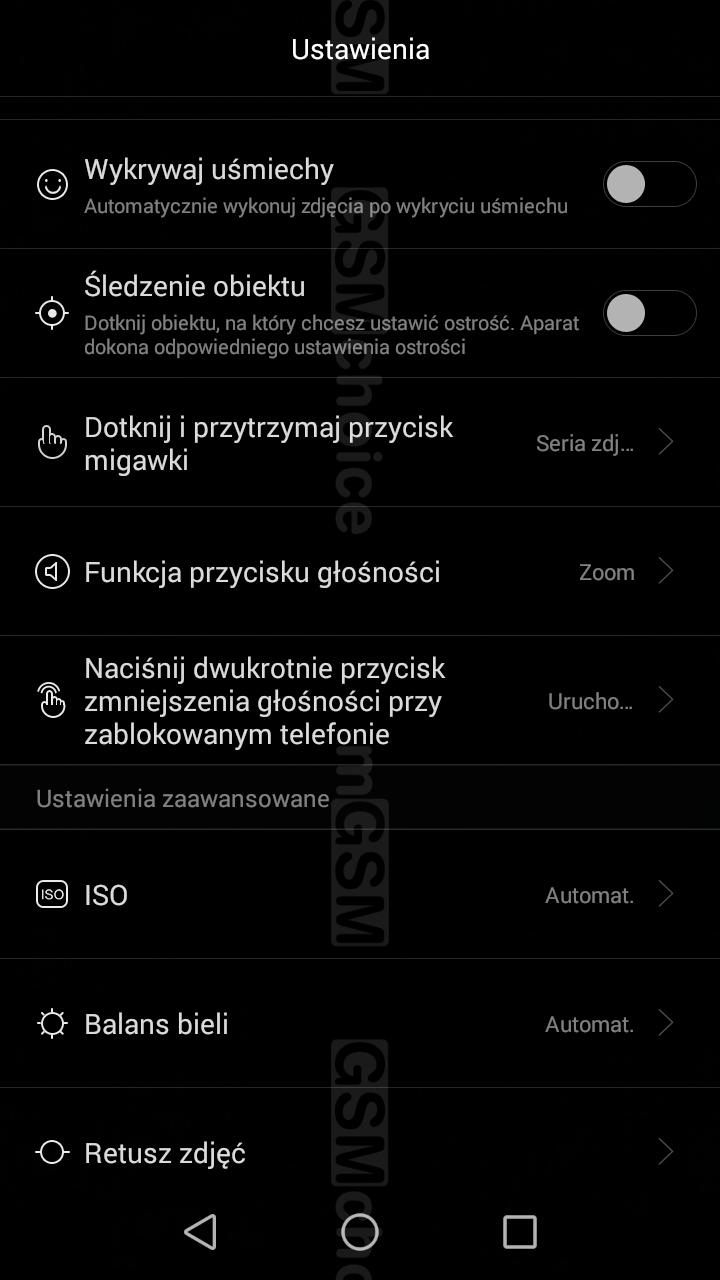Turn on Śledzenie obiektu toggle
This screenshot has width=720, height=1280.
[649, 313]
